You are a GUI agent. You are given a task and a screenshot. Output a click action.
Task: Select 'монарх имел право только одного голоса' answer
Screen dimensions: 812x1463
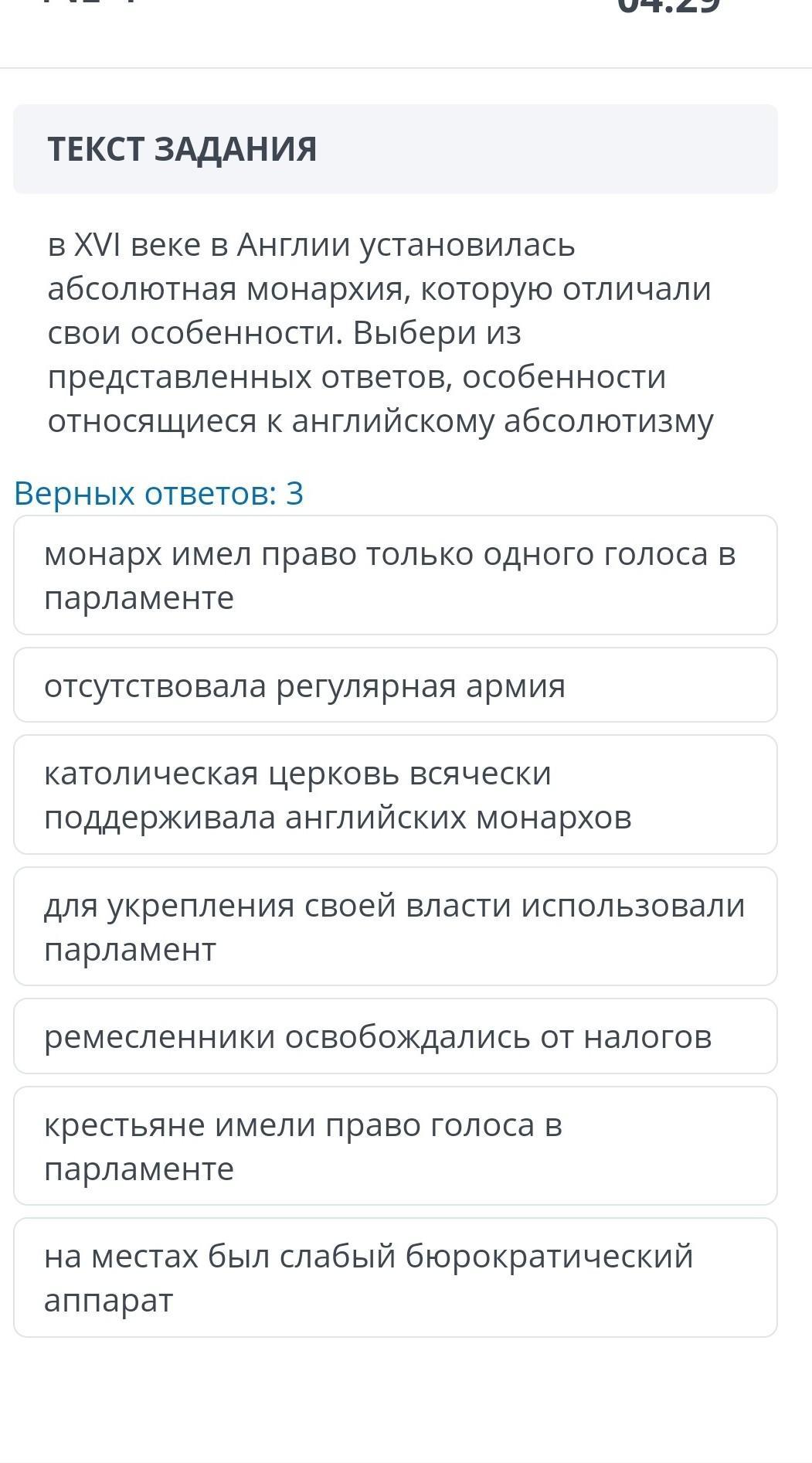tap(395, 575)
